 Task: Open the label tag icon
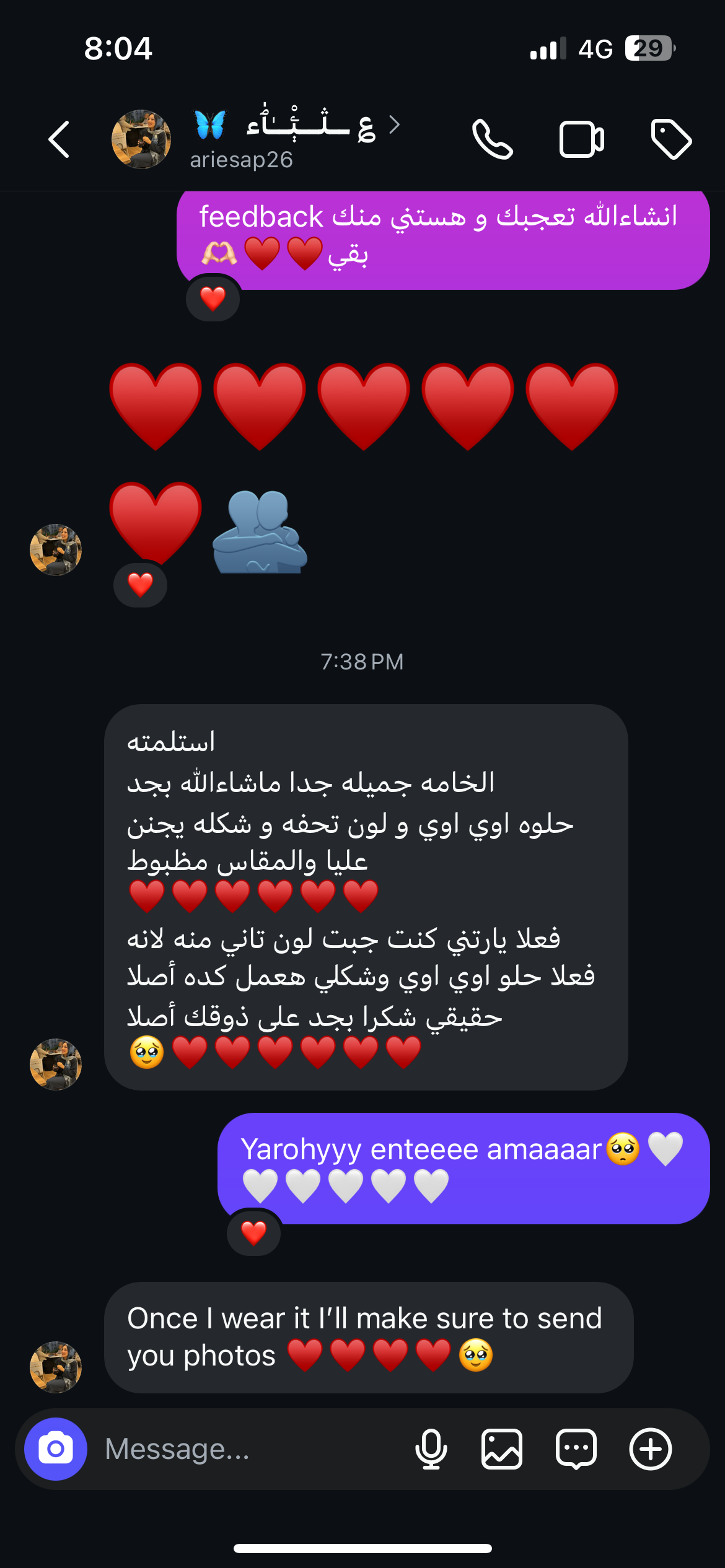coord(671,139)
